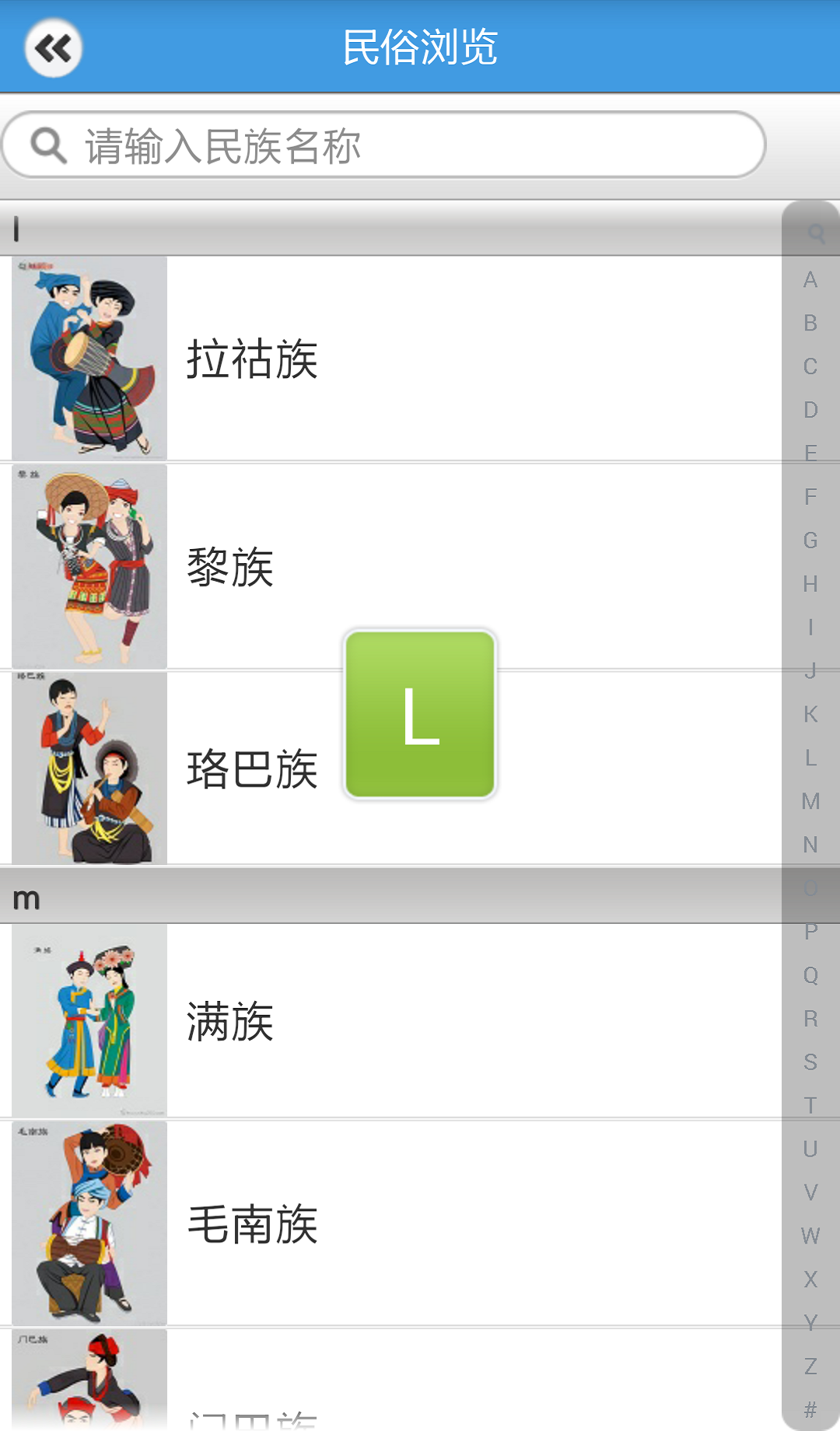Jump to letter H in the index
Viewport: 840px width, 1431px height.
tap(810, 584)
